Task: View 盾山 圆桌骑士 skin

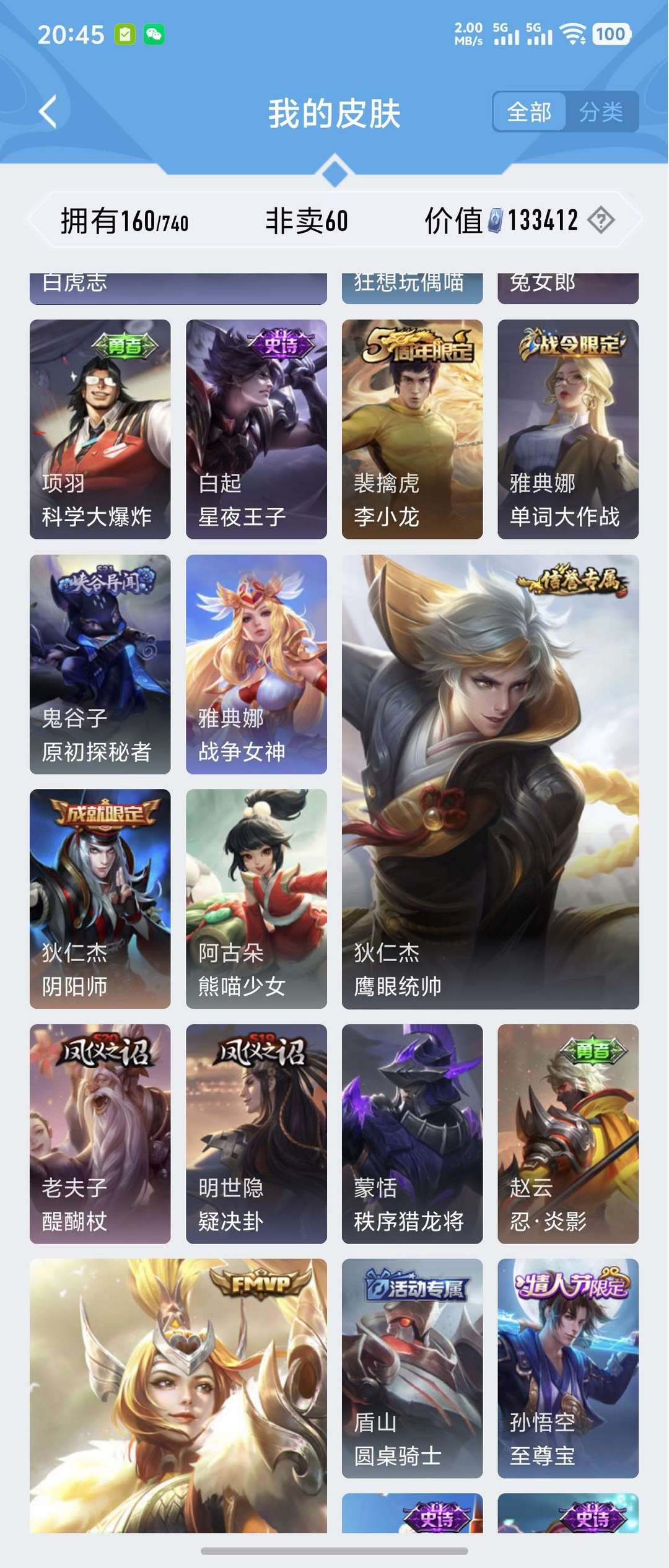Action: (412, 1369)
